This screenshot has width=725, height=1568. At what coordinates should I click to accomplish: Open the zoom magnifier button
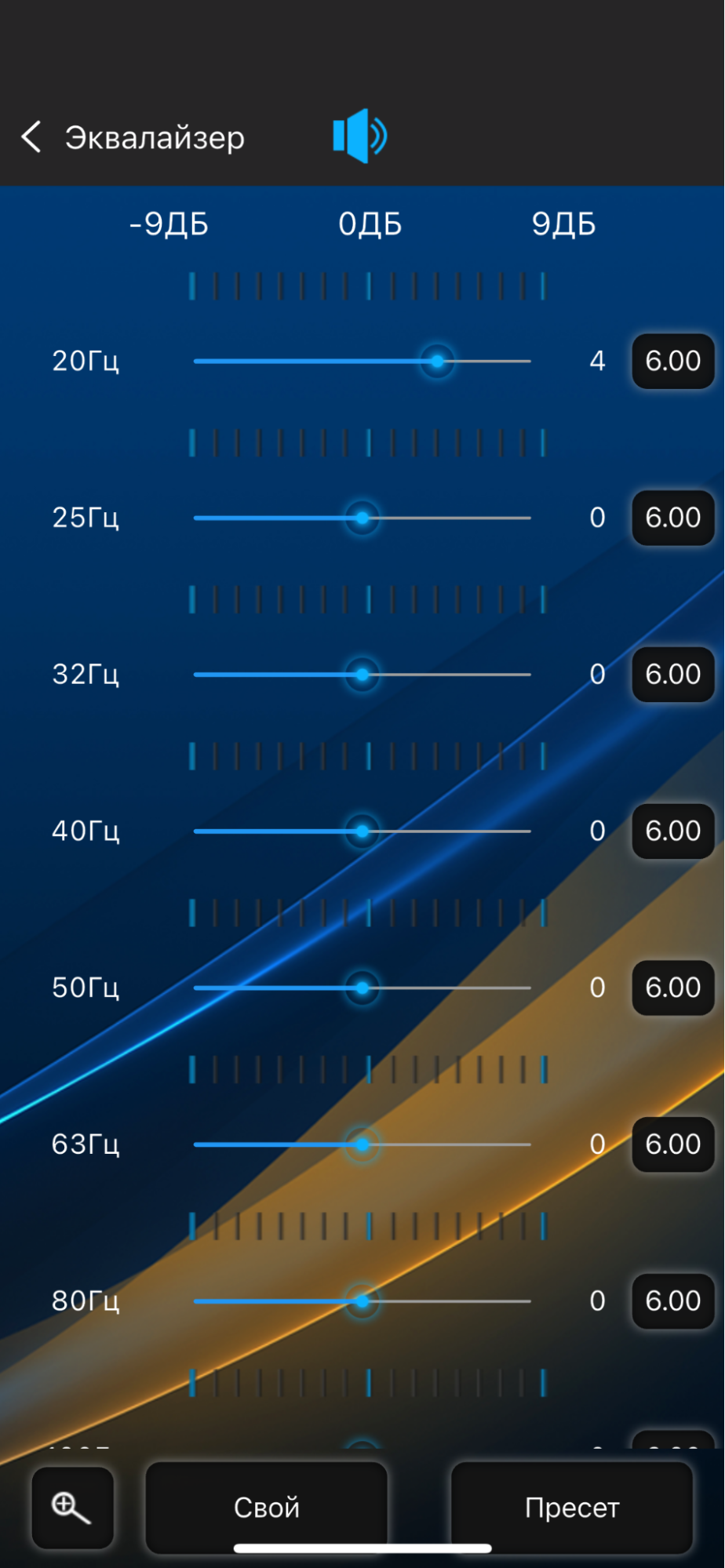click(x=72, y=1508)
